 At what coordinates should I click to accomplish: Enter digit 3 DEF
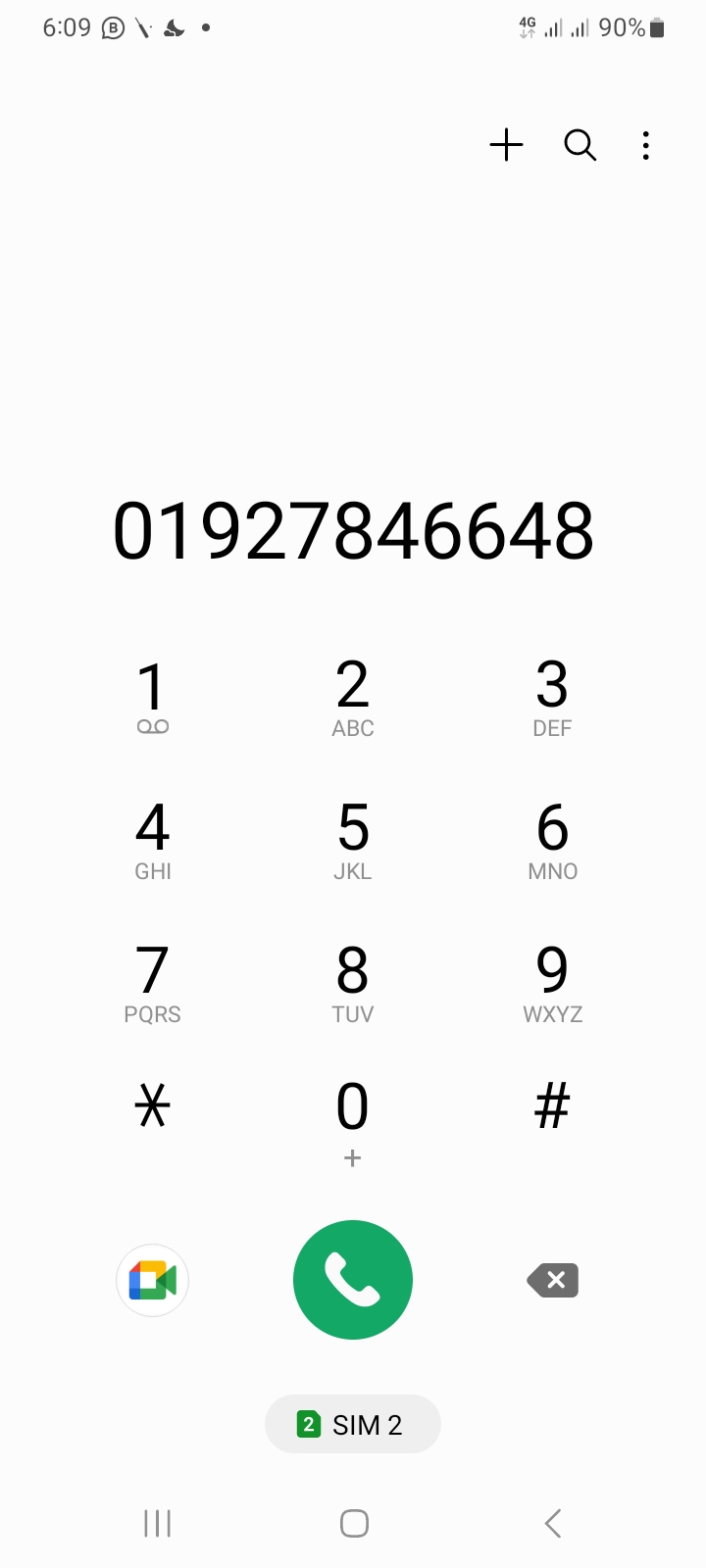(552, 698)
